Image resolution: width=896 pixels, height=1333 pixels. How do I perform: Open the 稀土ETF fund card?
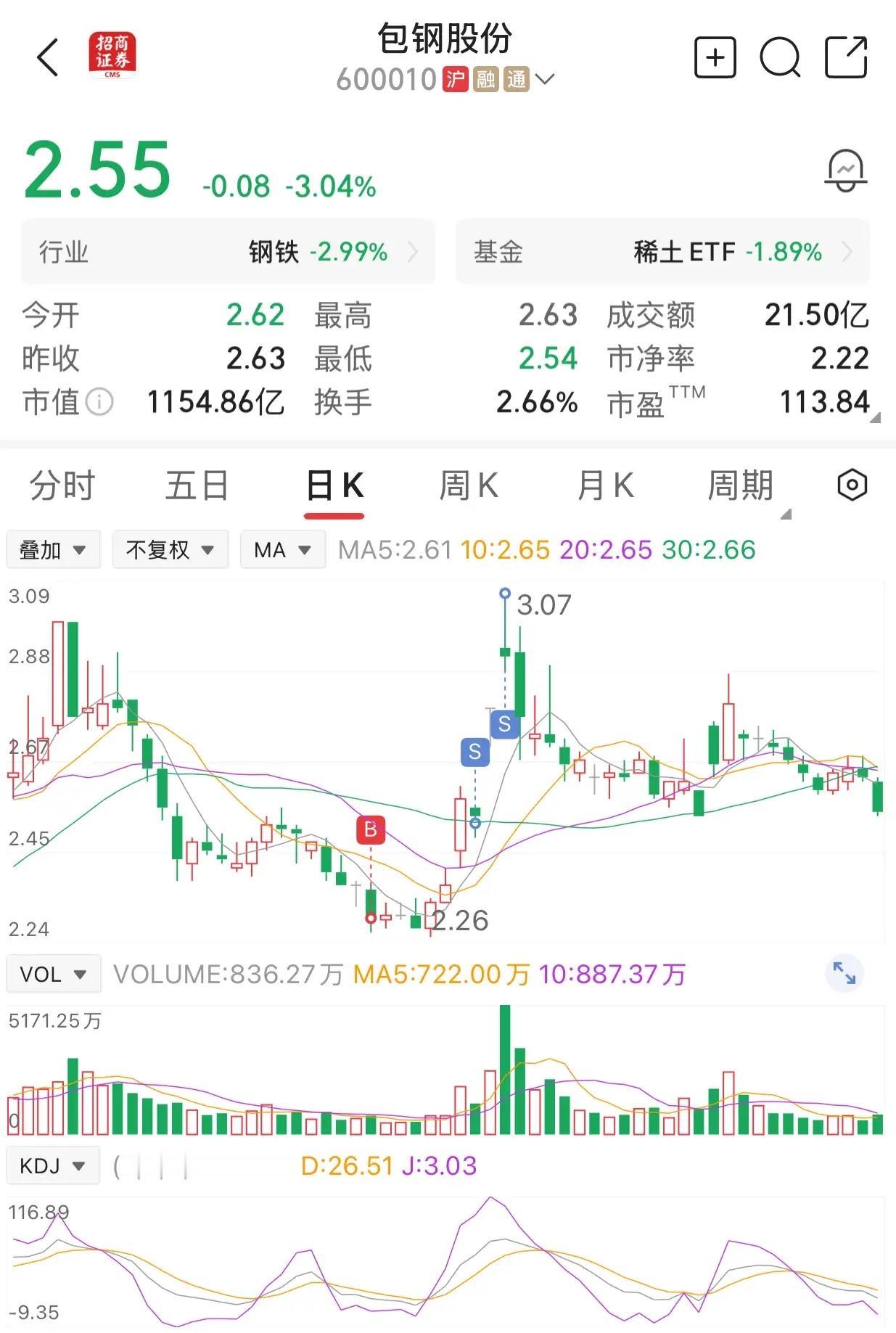point(662,252)
